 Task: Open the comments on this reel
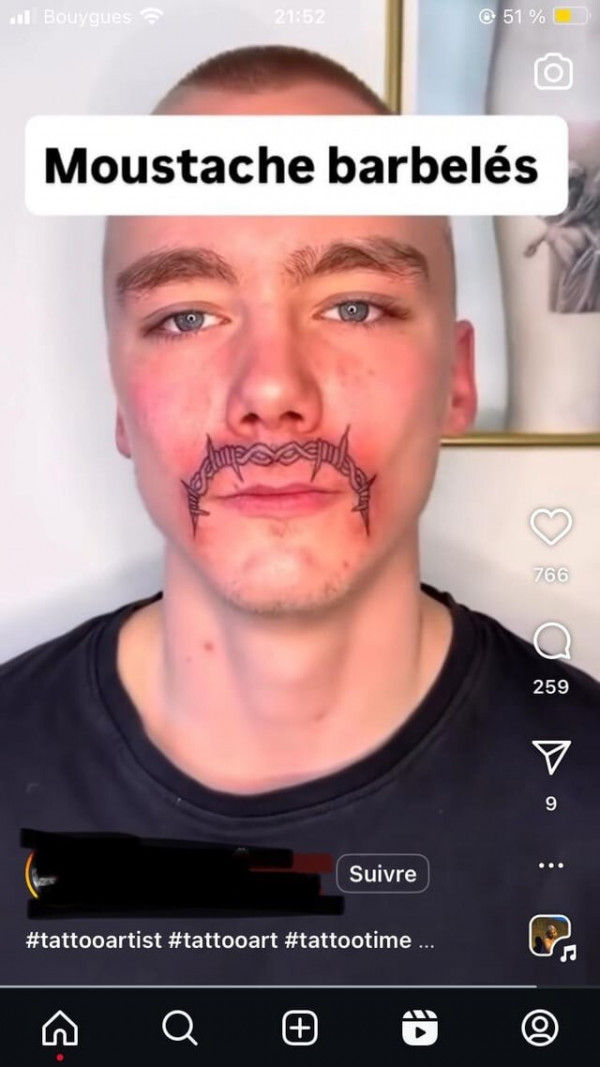[x=551, y=641]
